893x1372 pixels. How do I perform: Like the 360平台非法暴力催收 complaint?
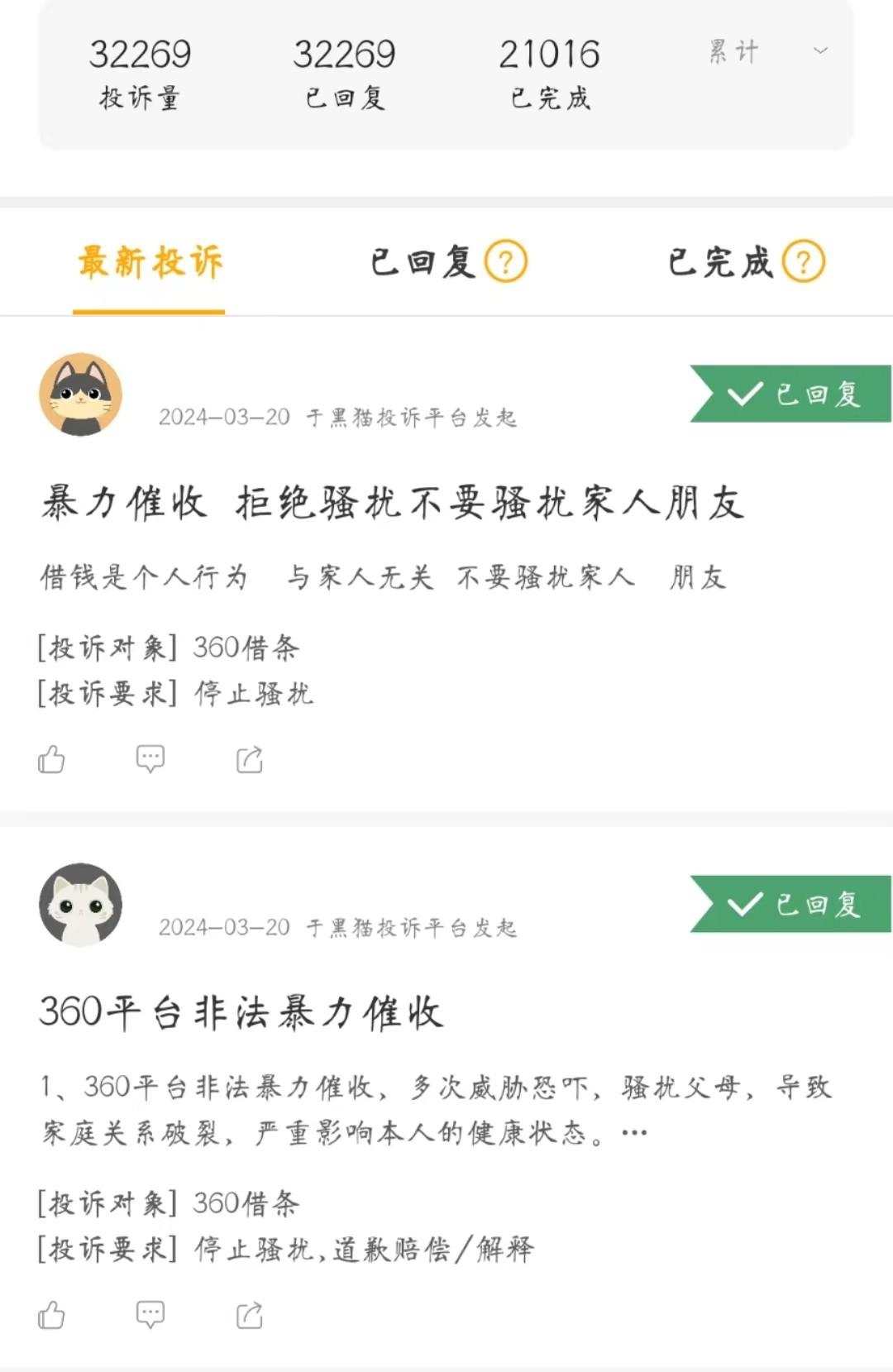[x=51, y=1315]
